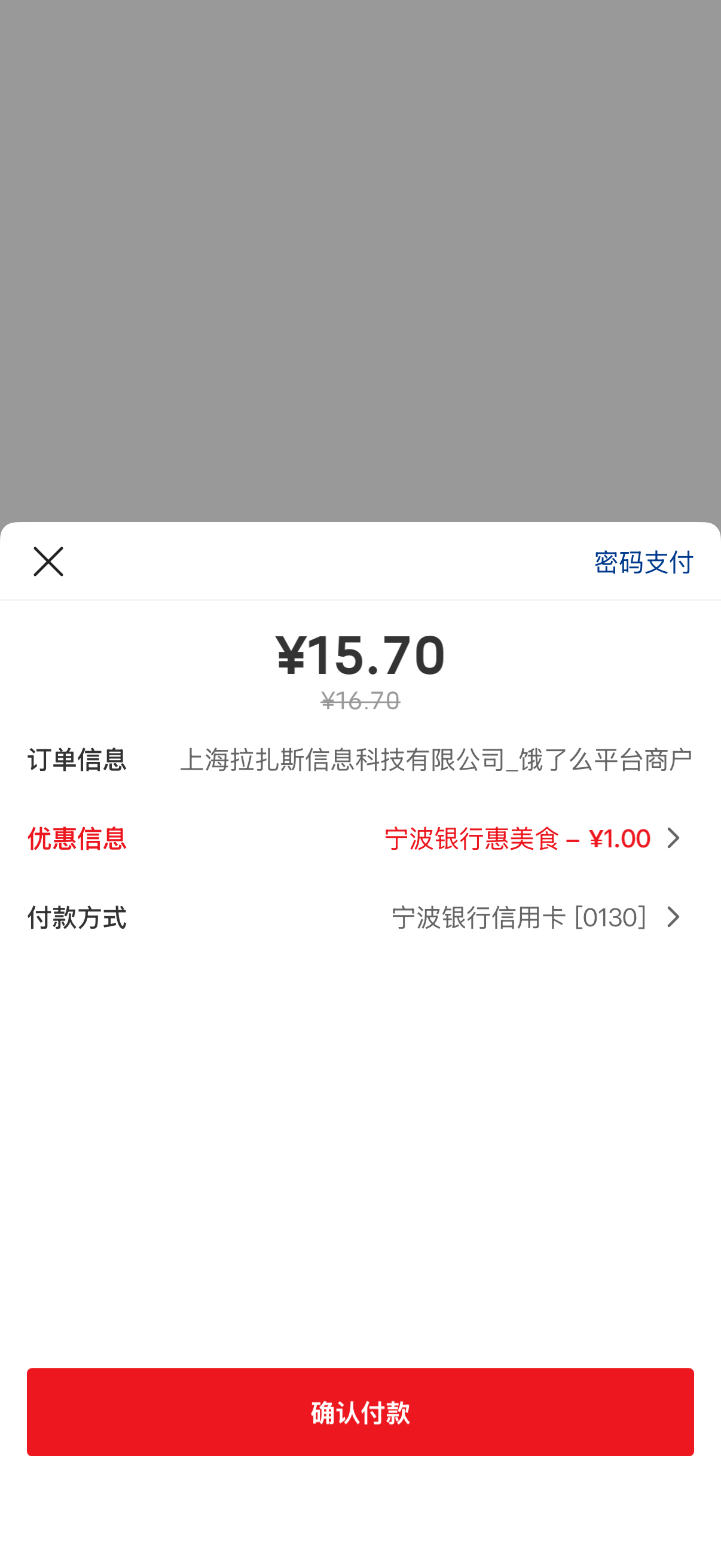Close the payment sheet
The image size is (721, 1568).
tap(48, 561)
